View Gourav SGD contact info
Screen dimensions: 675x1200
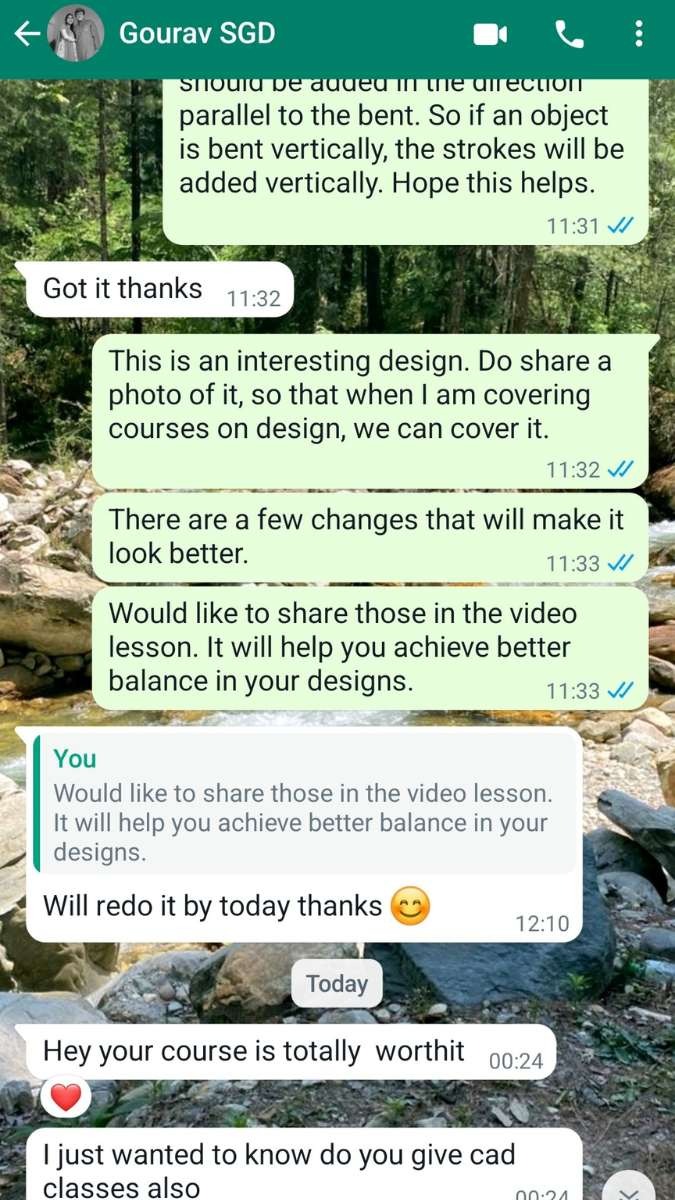pyautogui.click(x=197, y=34)
